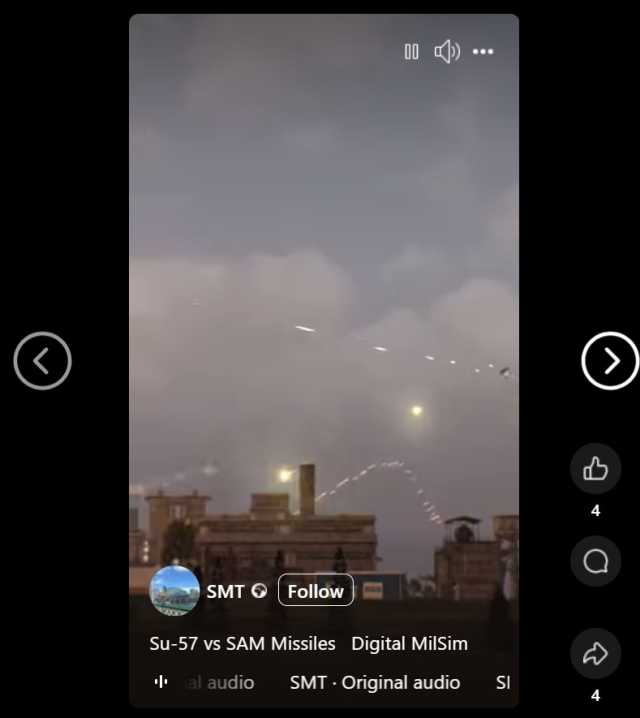The width and height of the screenshot is (640, 718).
Task: Pause the playing reel
Action: click(411, 52)
